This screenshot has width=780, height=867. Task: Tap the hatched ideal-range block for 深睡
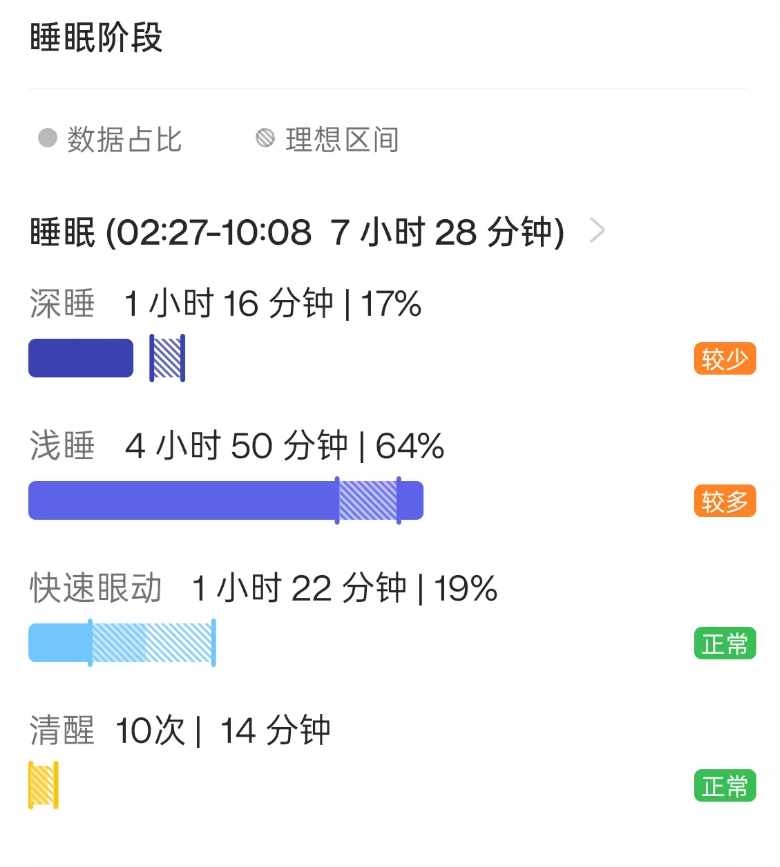166,358
